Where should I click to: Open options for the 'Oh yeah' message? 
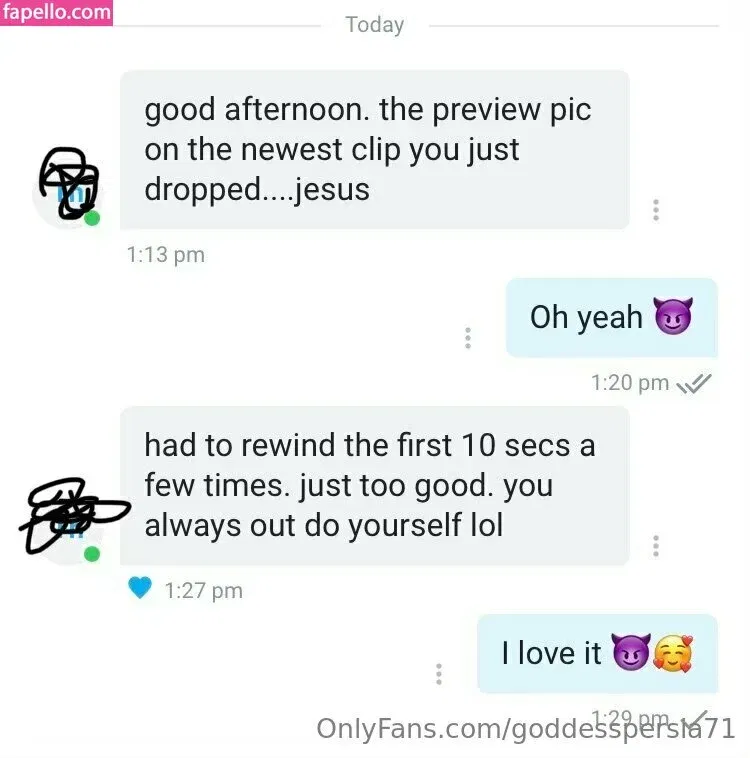[467, 338]
